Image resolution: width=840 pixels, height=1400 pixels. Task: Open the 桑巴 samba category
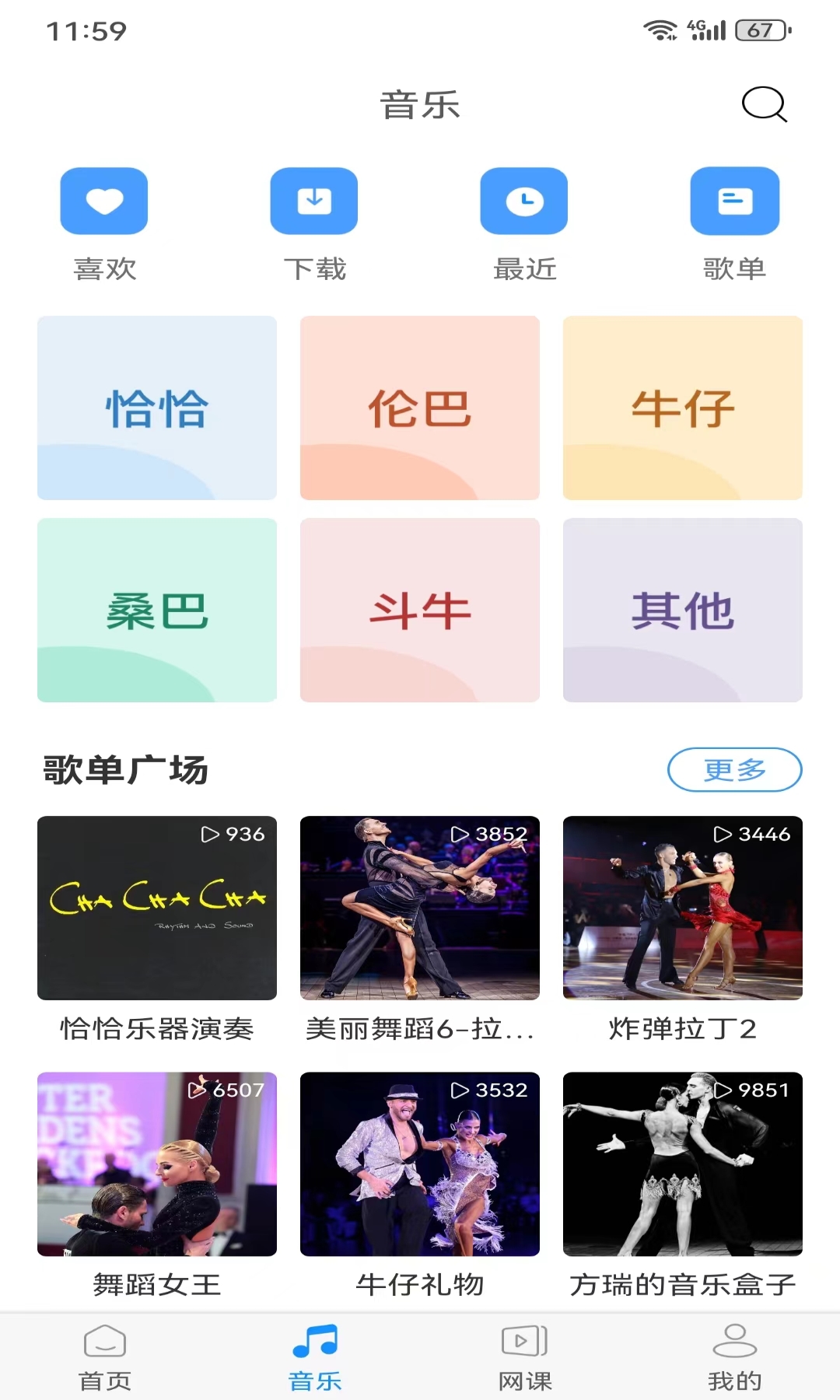pyautogui.click(x=156, y=611)
